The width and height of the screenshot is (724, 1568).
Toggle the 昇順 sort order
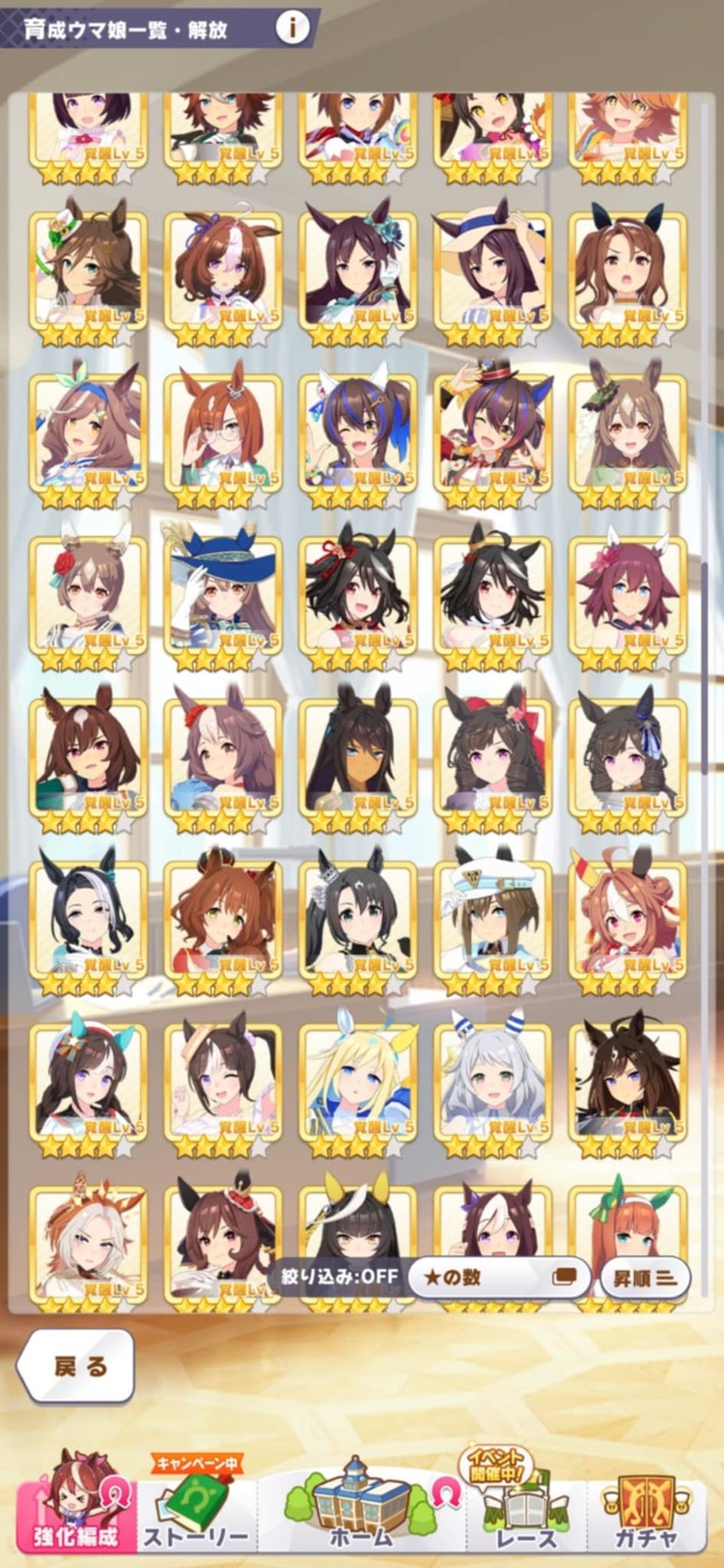[x=644, y=1277]
